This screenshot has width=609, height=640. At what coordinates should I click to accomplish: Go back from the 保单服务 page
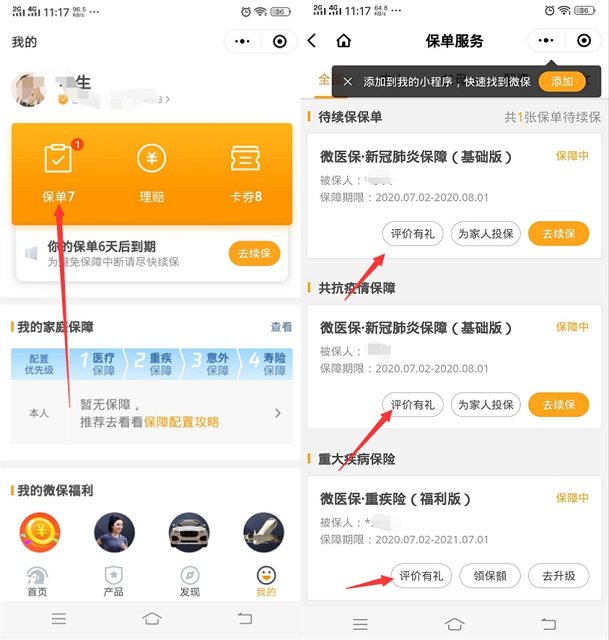312,41
